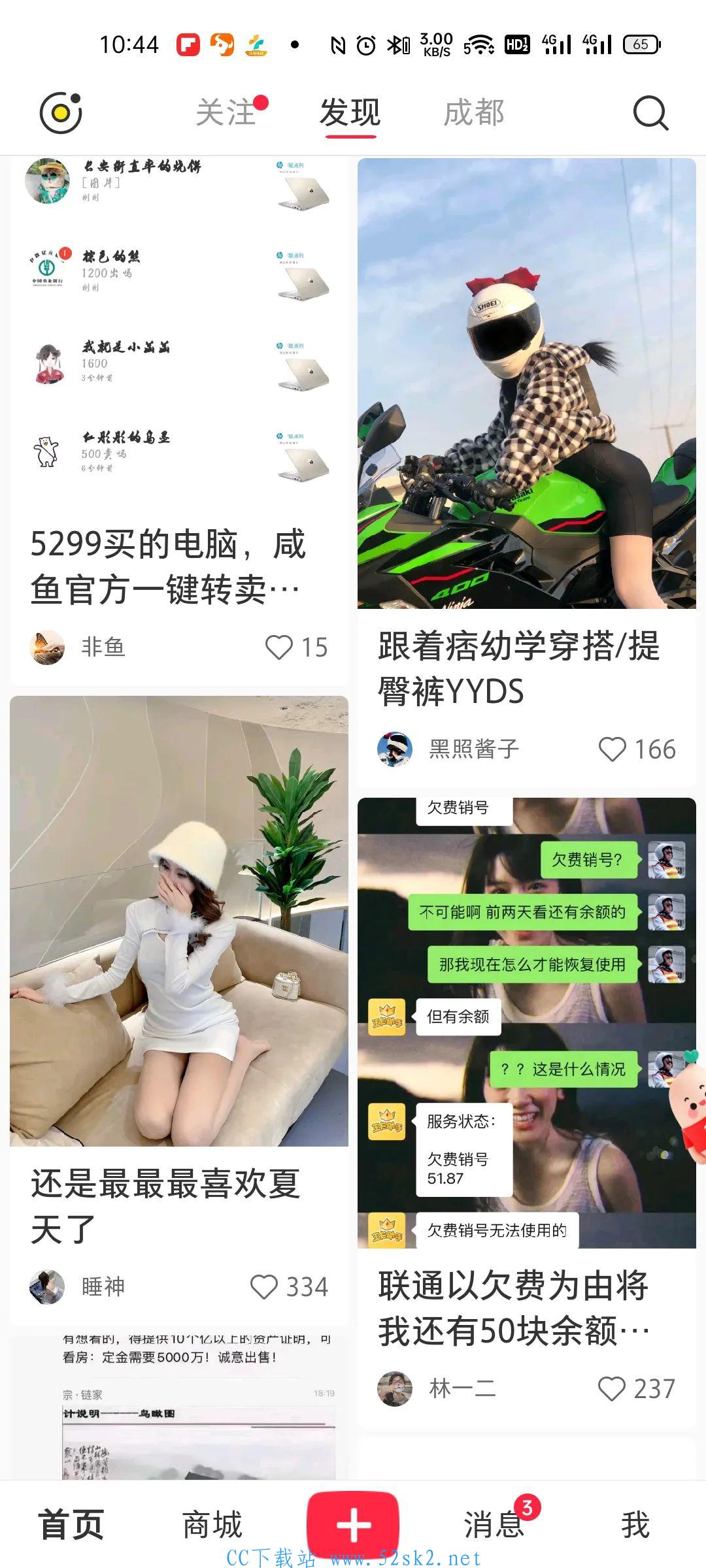The width and height of the screenshot is (706, 1568).
Task: Select the 发现 tab
Action: [x=350, y=112]
